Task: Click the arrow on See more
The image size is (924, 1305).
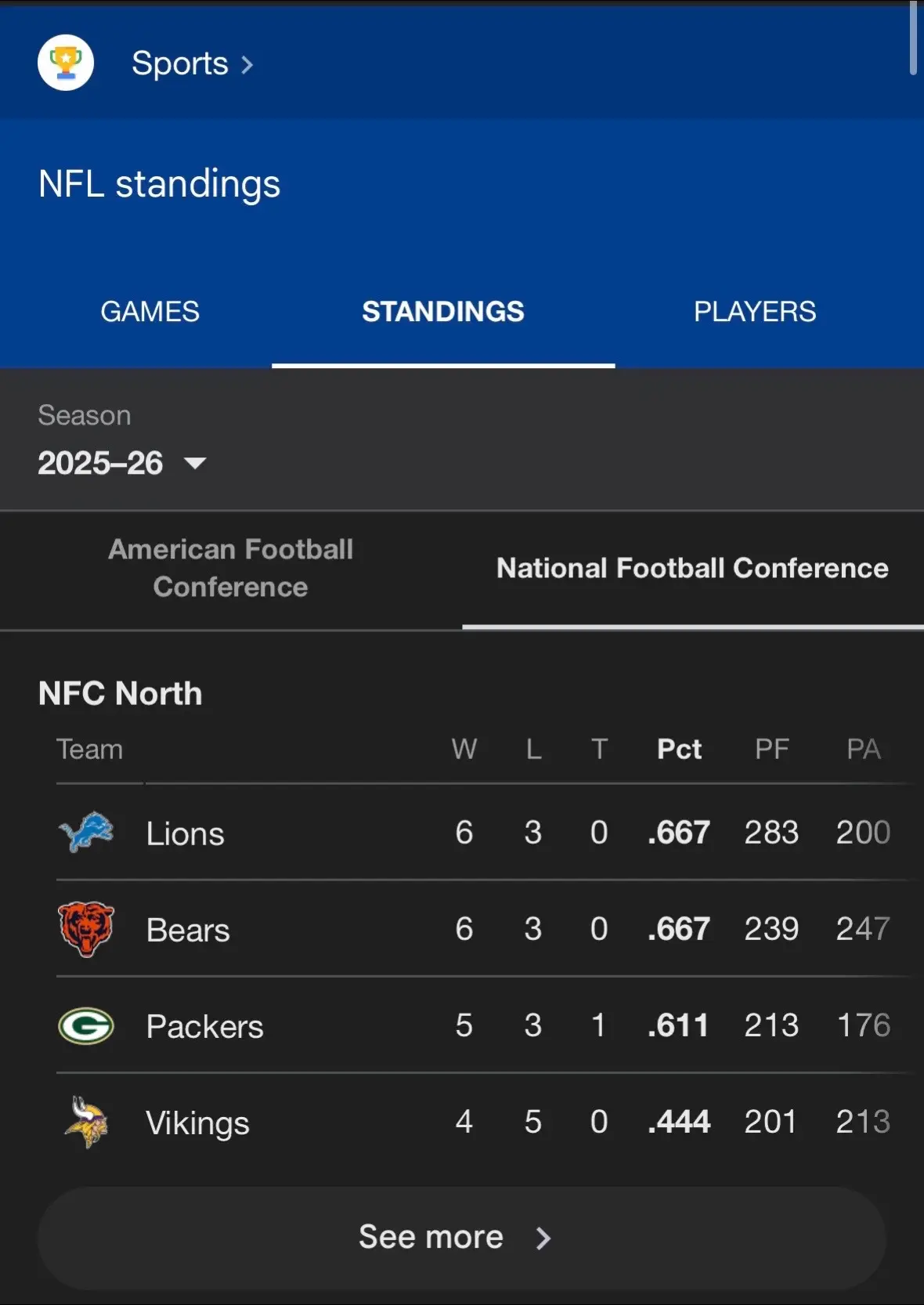Action: pos(543,1237)
